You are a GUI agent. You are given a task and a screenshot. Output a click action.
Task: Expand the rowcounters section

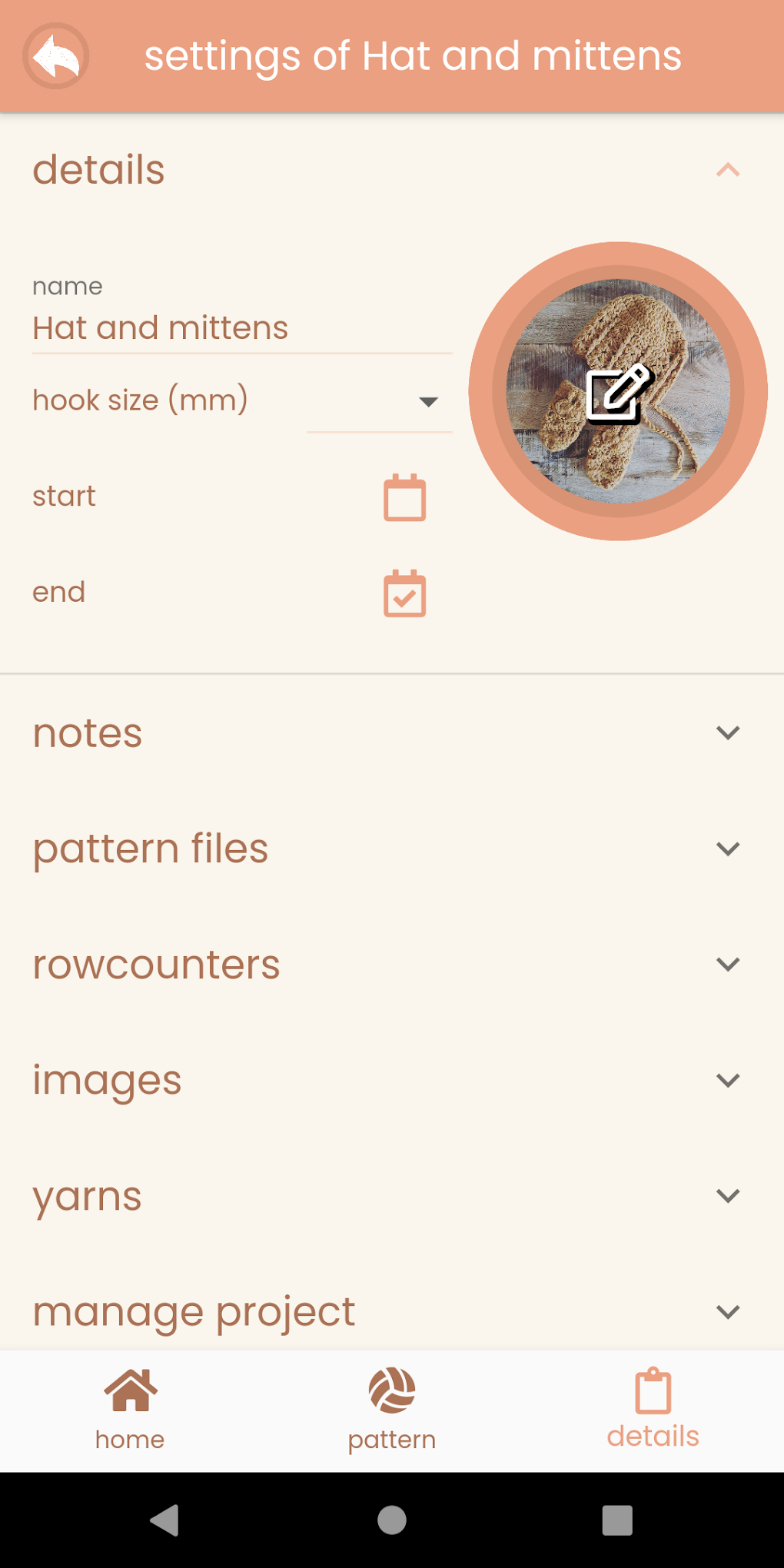click(x=727, y=964)
